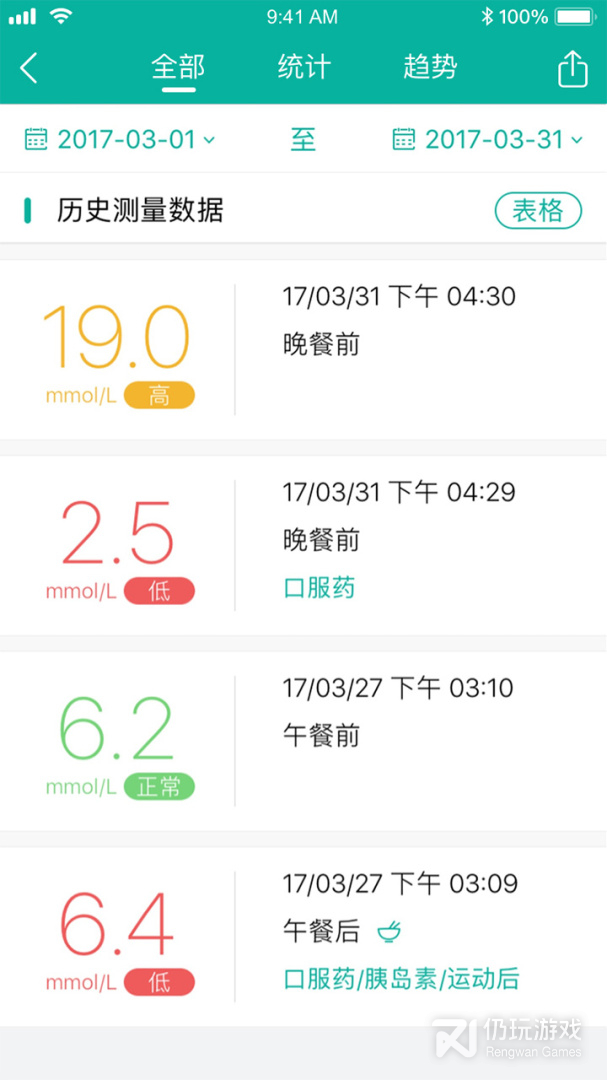Open the 2.5 mmol/L record
This screenshot has height=1080, width=607.
(x=303, y=545)
